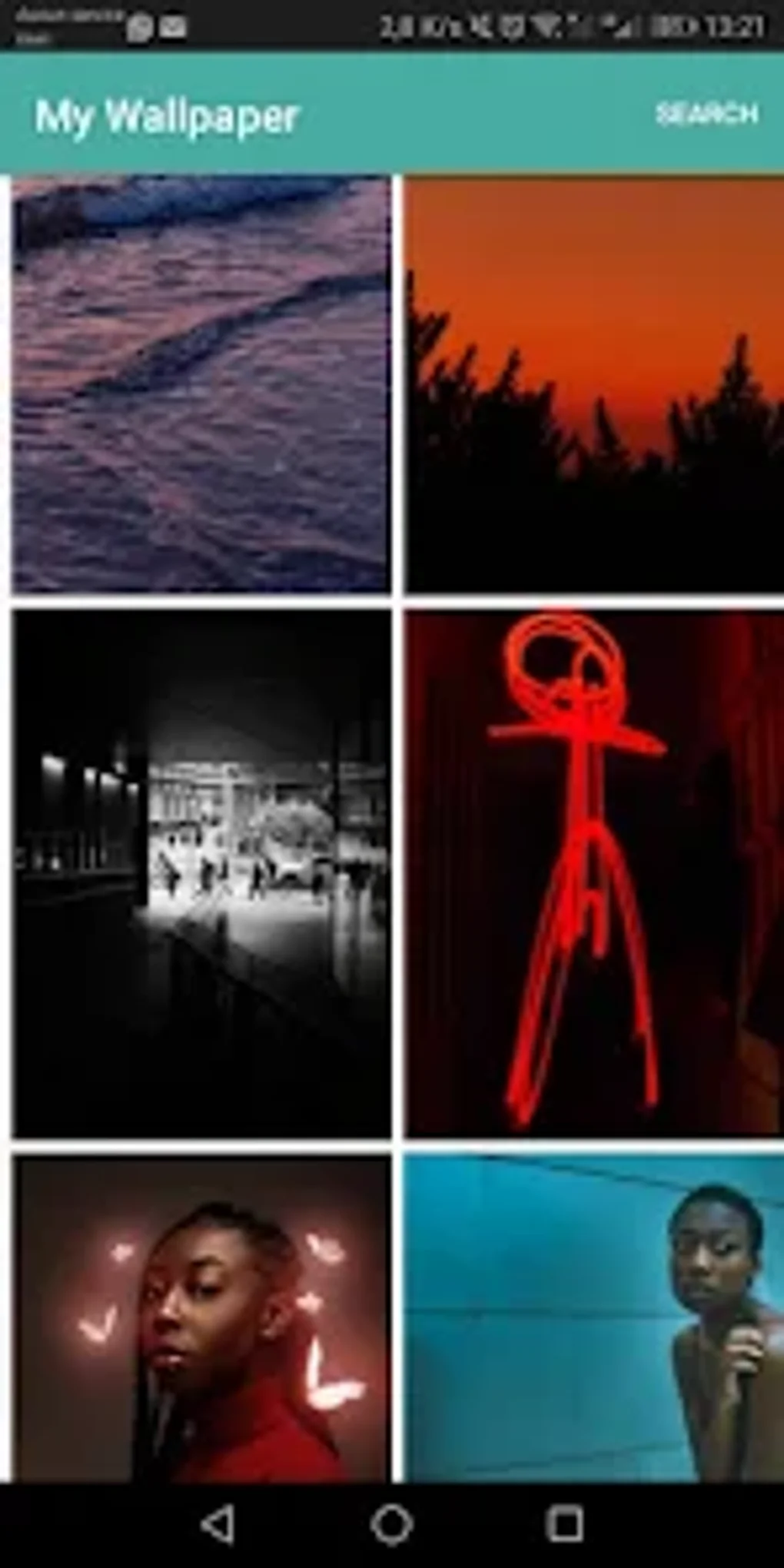Open the recent apps overview
This screenshot has height=1568, width=784.
565,1524
